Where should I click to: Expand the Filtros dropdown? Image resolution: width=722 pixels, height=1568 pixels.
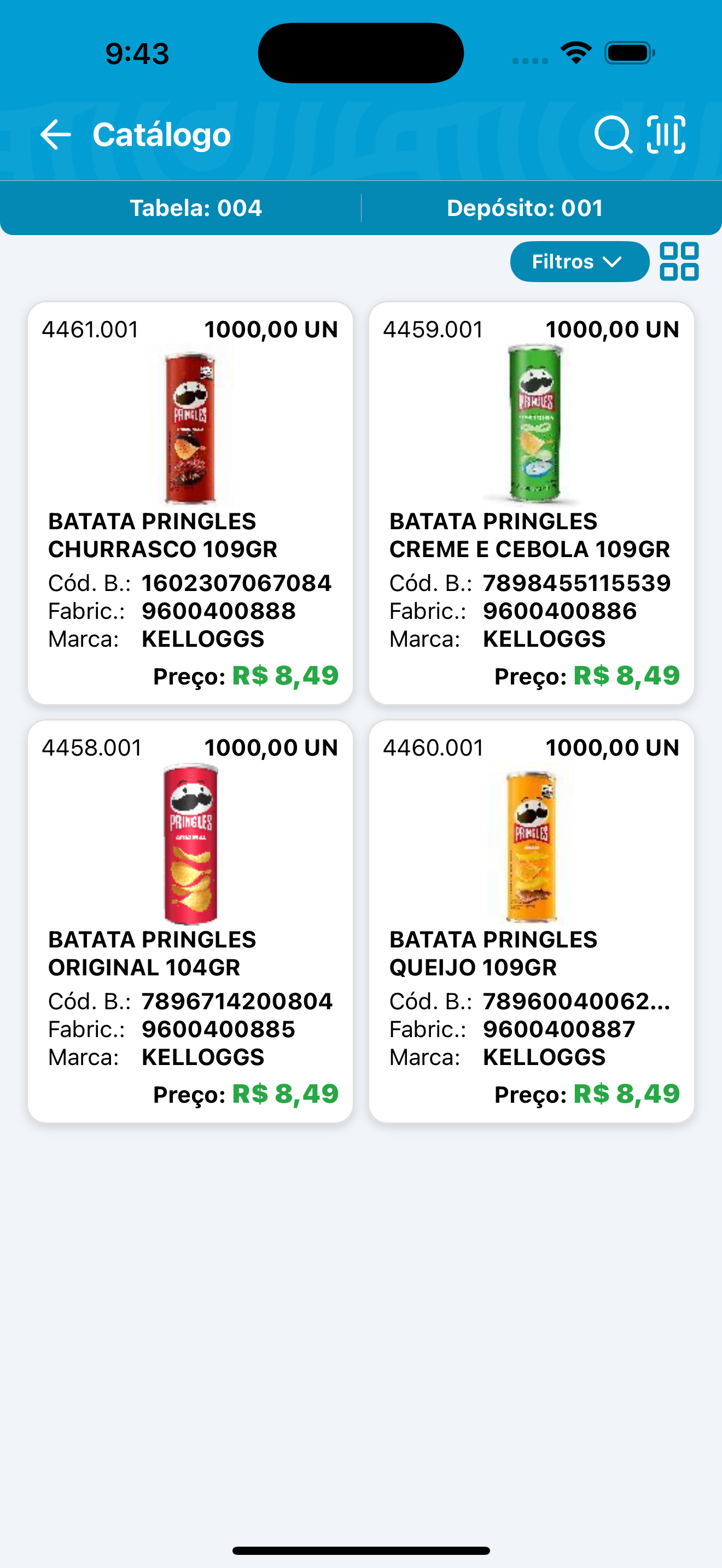click(x=579, y=262)
